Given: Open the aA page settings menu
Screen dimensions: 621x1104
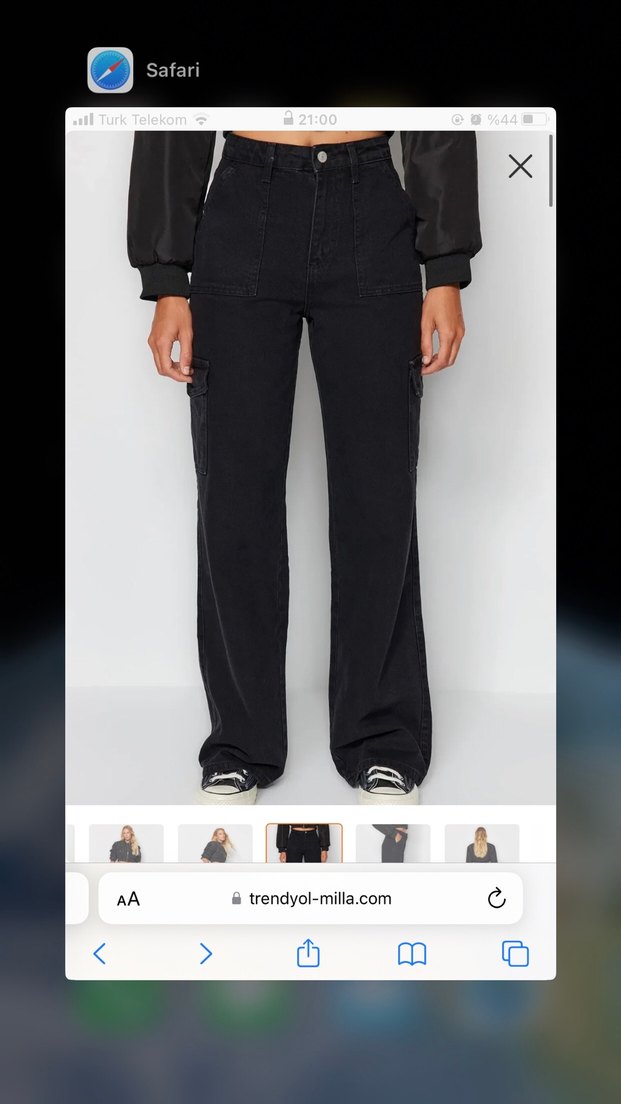Looking at the screenshot, I should click(128, 899).
